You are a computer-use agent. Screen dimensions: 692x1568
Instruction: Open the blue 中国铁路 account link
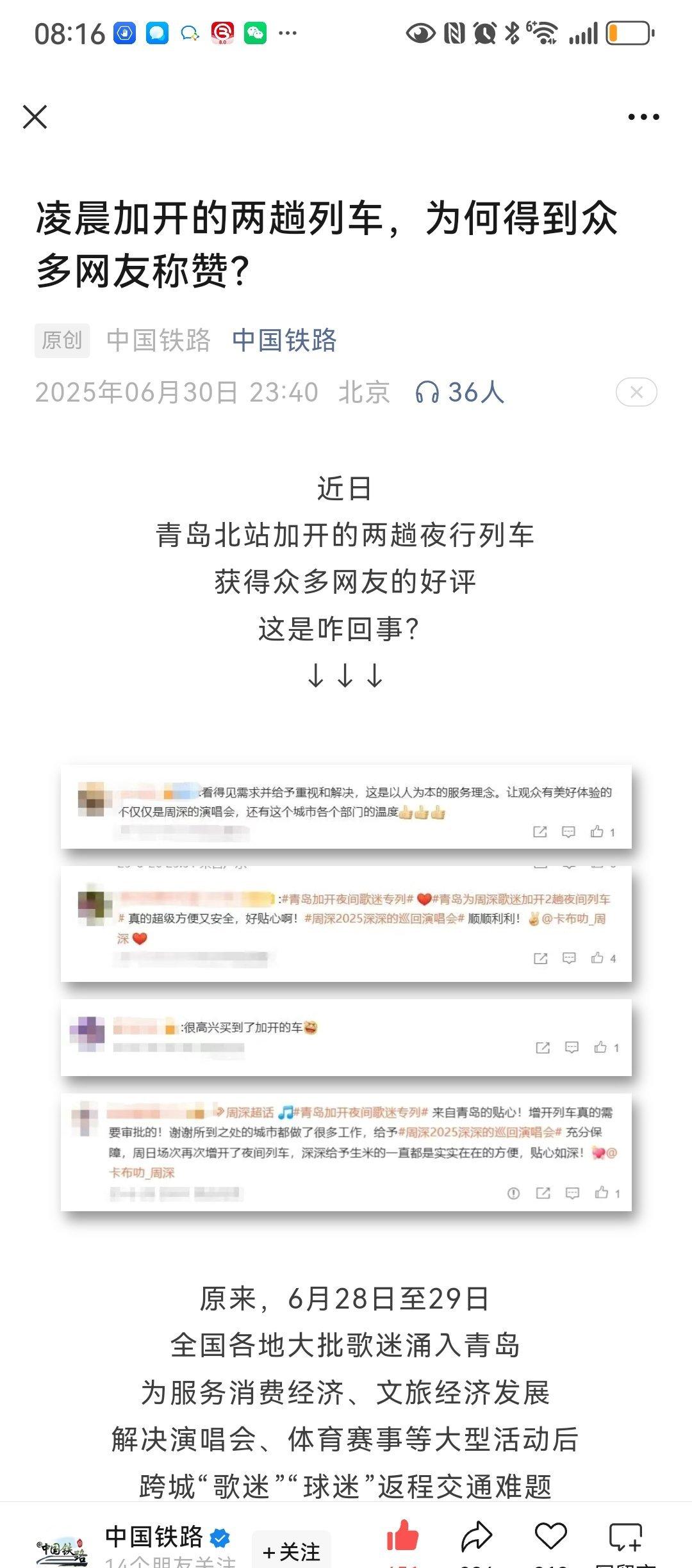pos(284,340)
